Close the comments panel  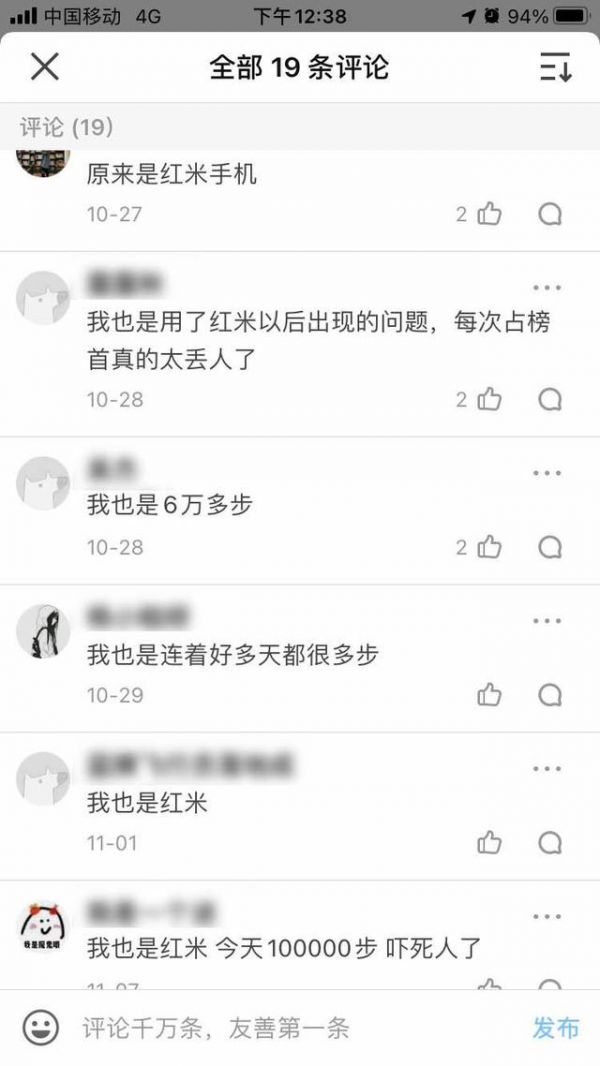45,67
